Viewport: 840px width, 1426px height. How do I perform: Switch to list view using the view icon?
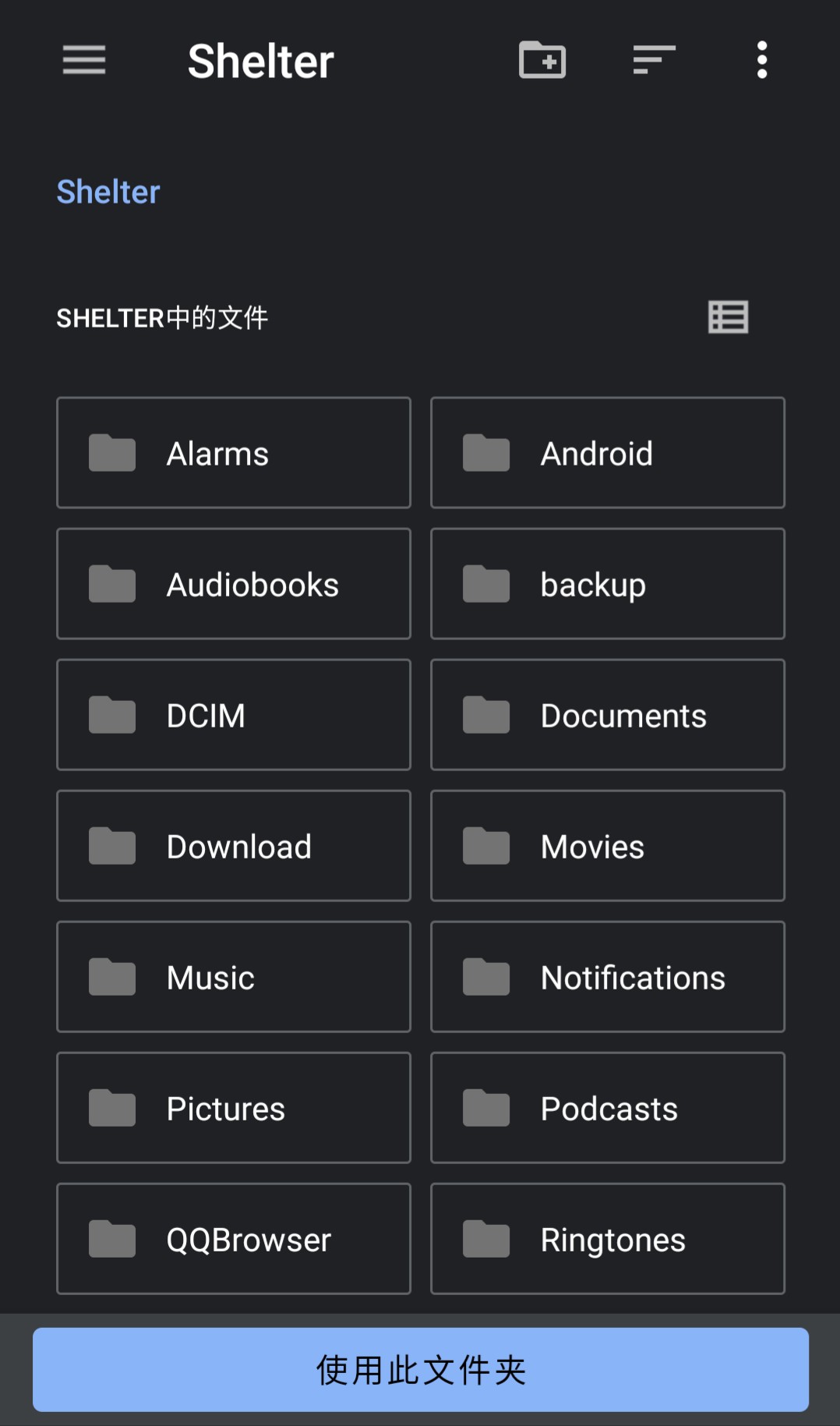727,317
